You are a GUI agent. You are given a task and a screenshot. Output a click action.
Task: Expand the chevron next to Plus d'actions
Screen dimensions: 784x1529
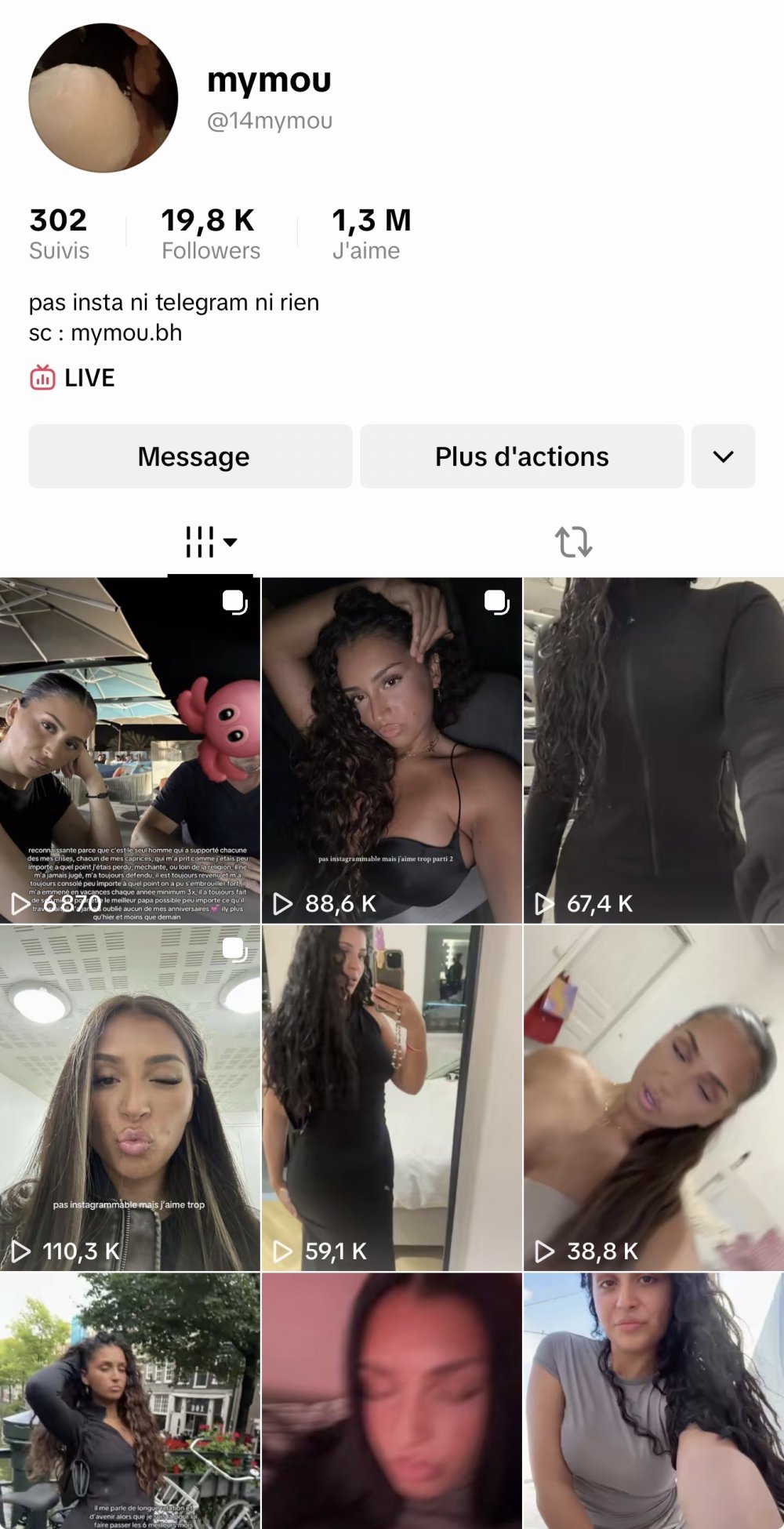pos(723,456)
